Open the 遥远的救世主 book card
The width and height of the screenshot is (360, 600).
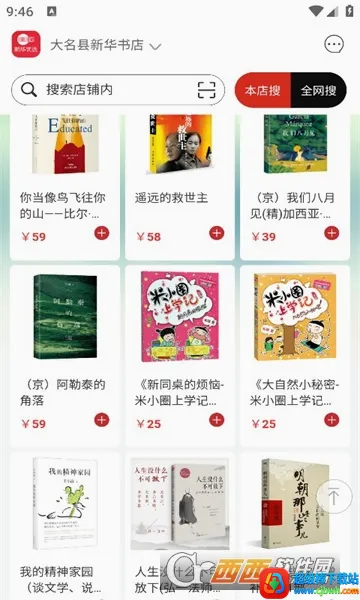180,187
